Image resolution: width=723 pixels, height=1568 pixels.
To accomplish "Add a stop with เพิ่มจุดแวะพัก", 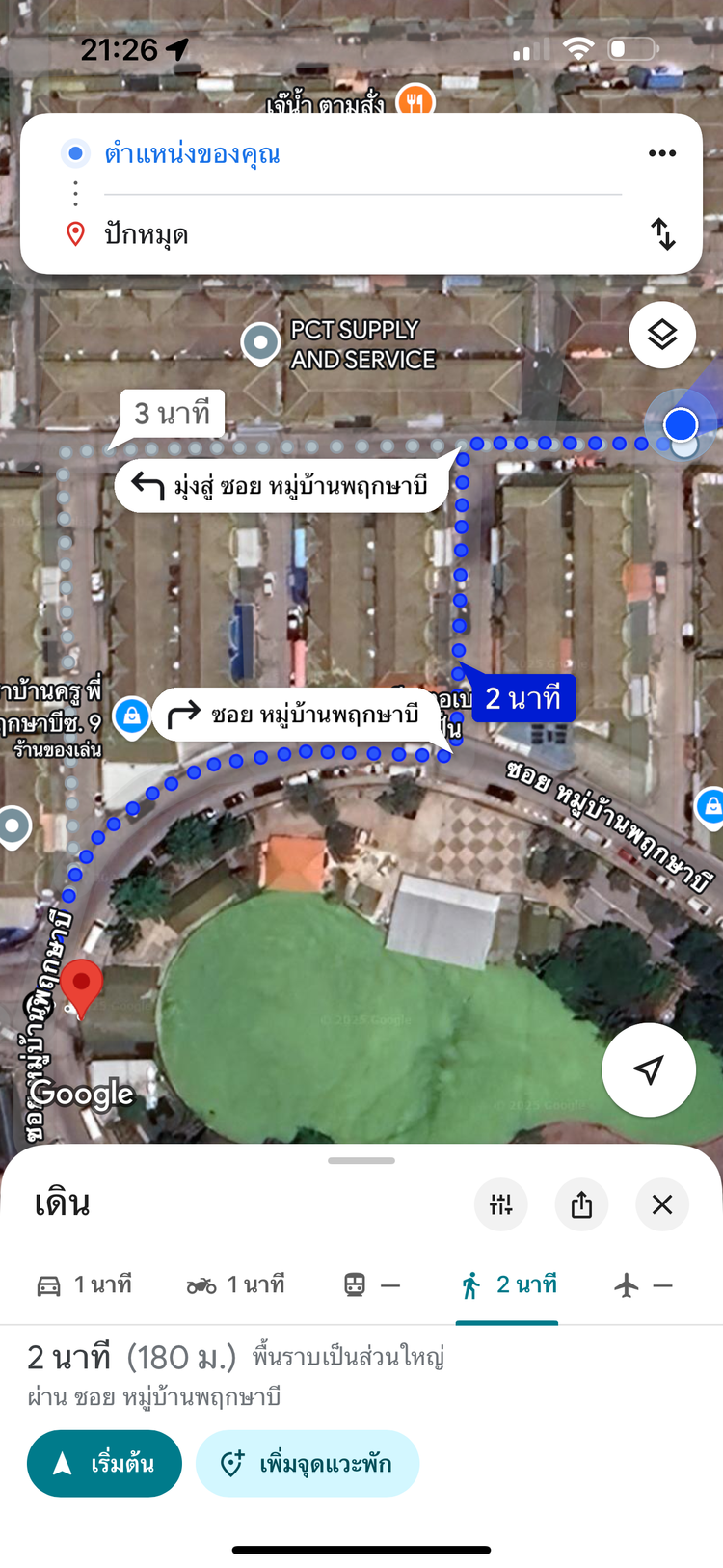I will click(x=308, y=1464).
